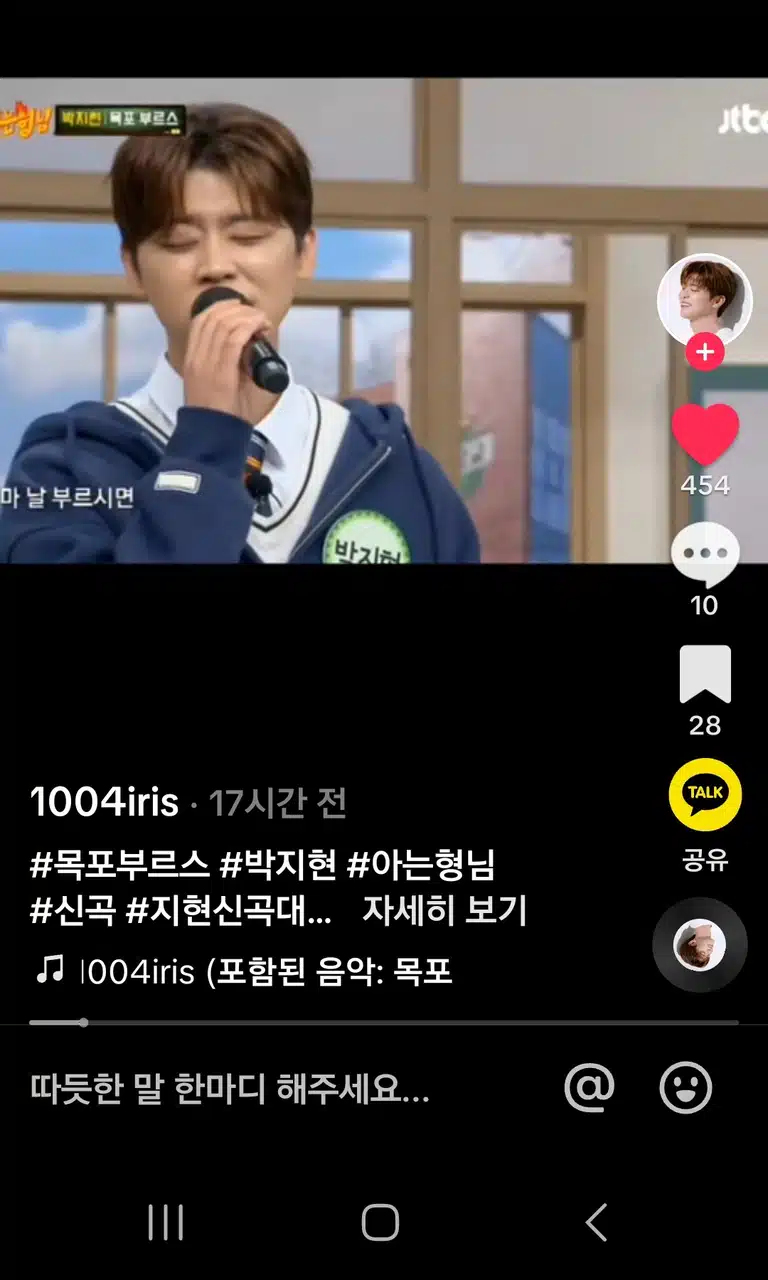Tap the #목포부르스 hashtag
Viewport: 768px width, 1280px height.
[120, 865]
